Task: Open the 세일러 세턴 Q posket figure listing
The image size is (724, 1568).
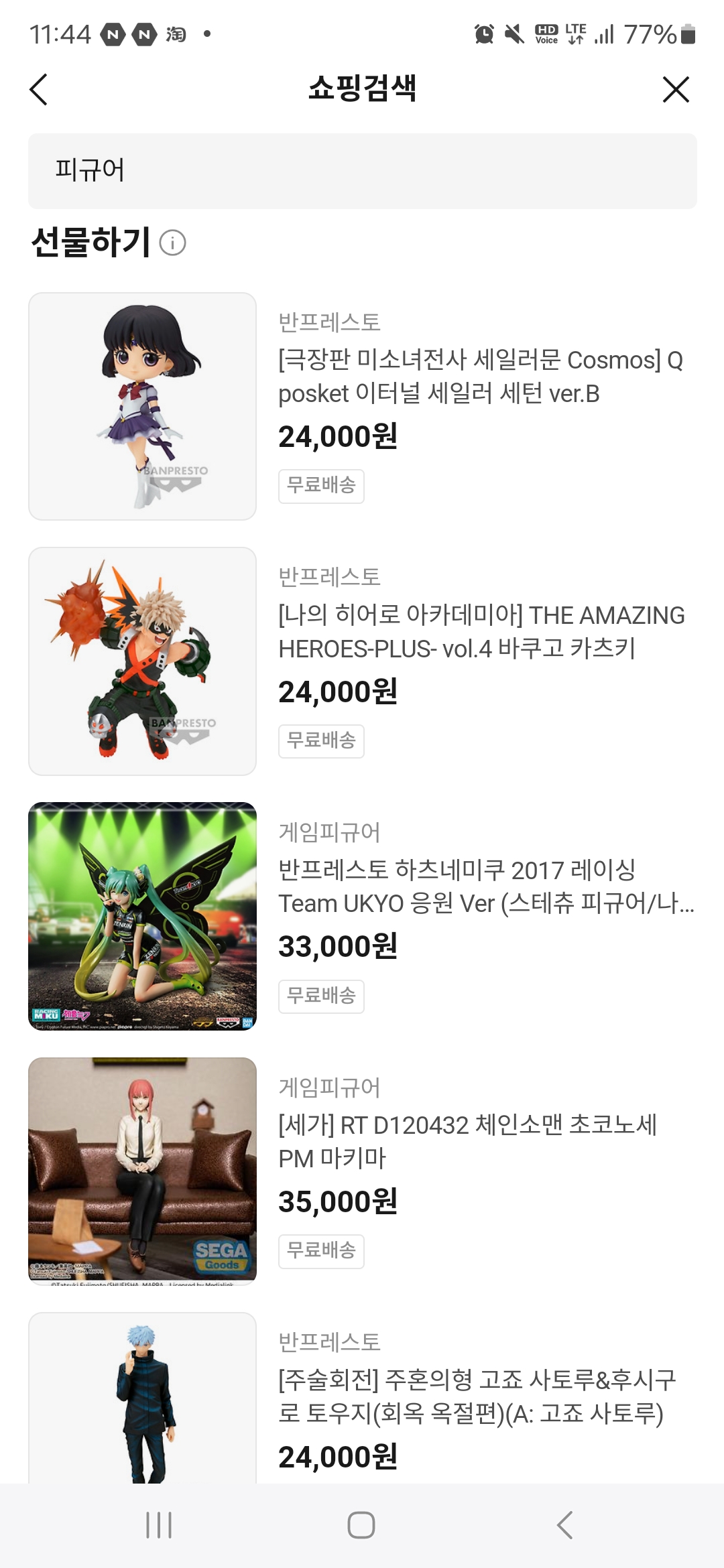Action: pos(362,406)
